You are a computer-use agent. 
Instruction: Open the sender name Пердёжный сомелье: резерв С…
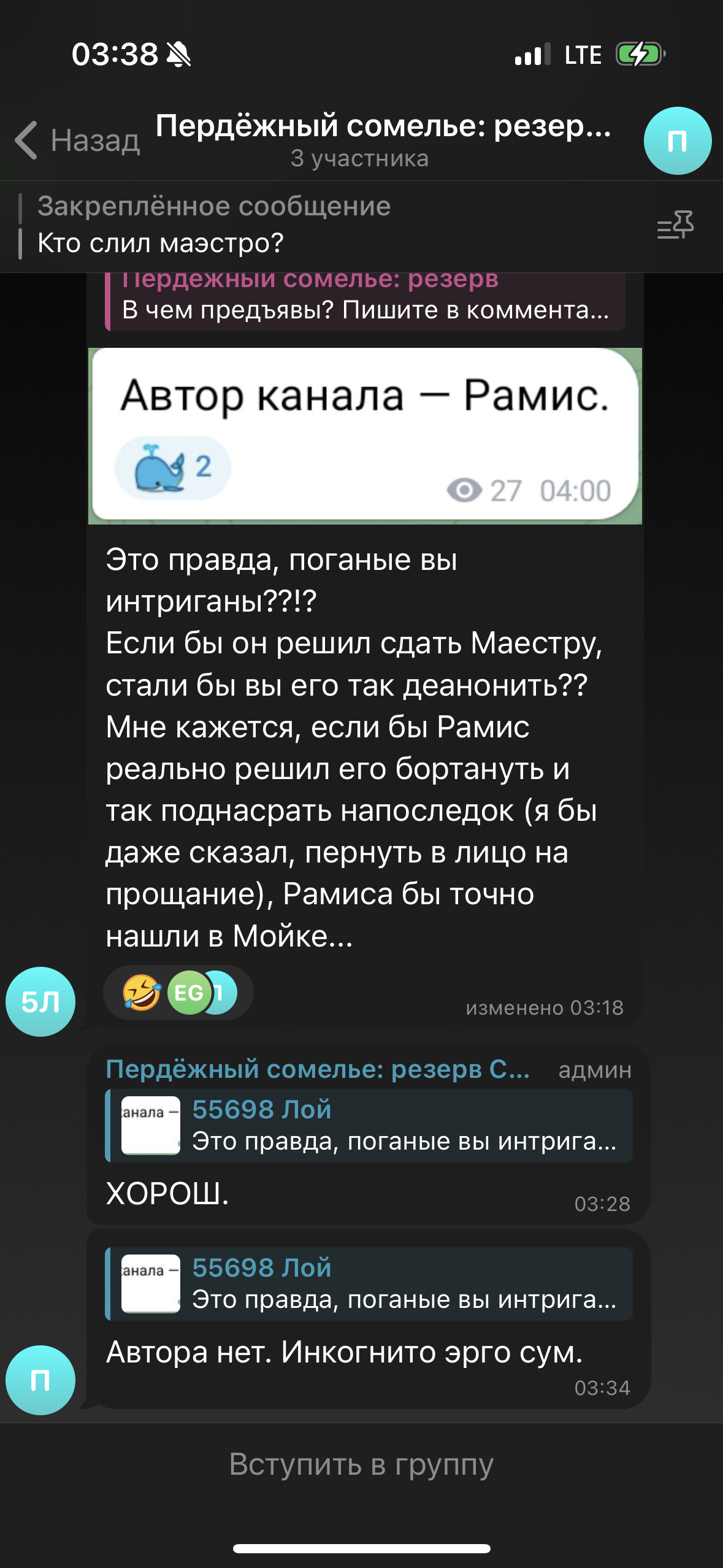[318, 1069]
